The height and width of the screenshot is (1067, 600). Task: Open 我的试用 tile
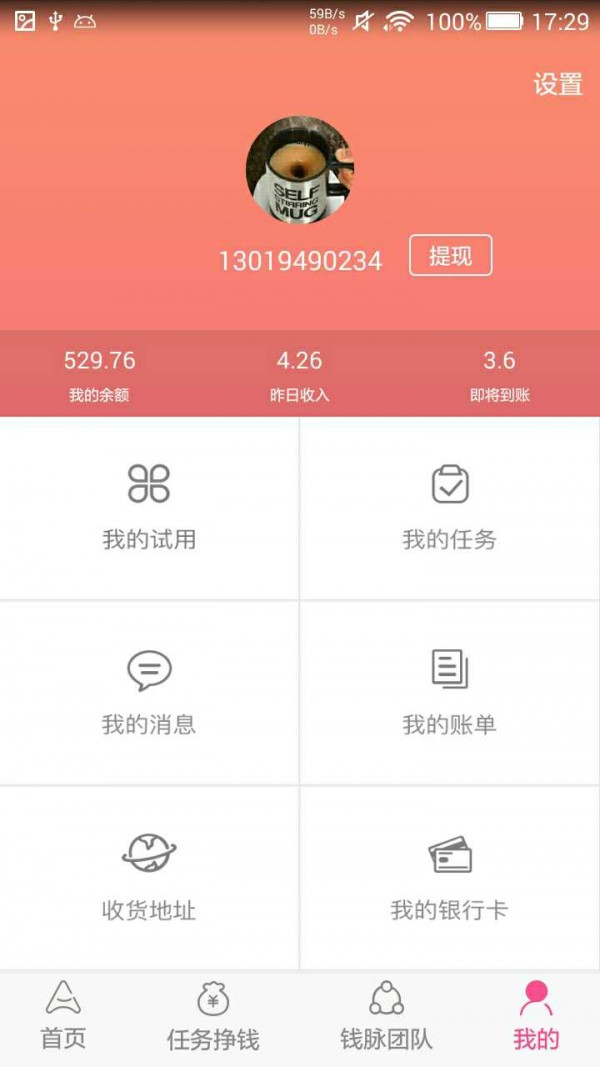click(x=149, y=508)
